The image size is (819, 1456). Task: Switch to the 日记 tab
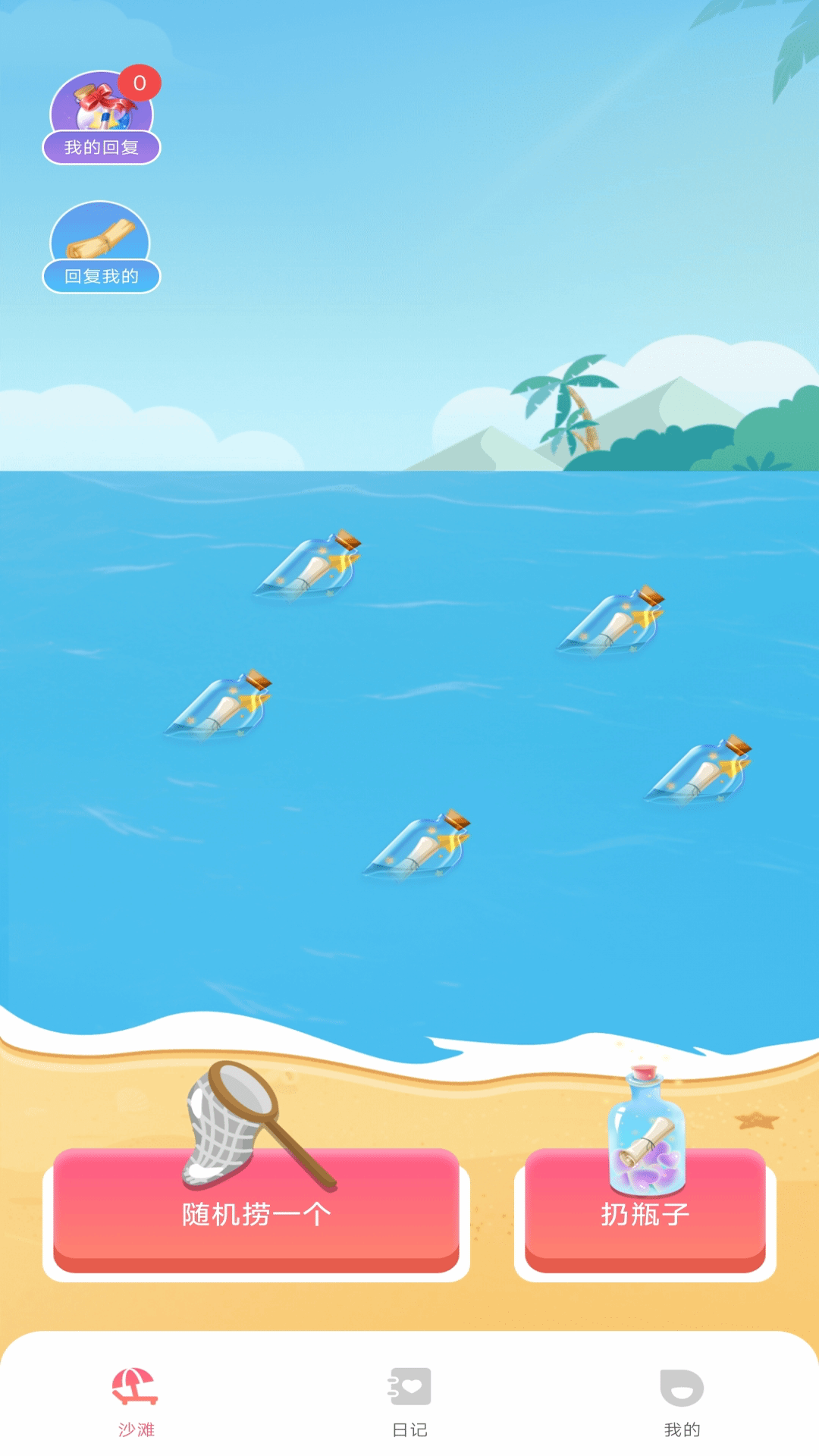coord(409,1403)
